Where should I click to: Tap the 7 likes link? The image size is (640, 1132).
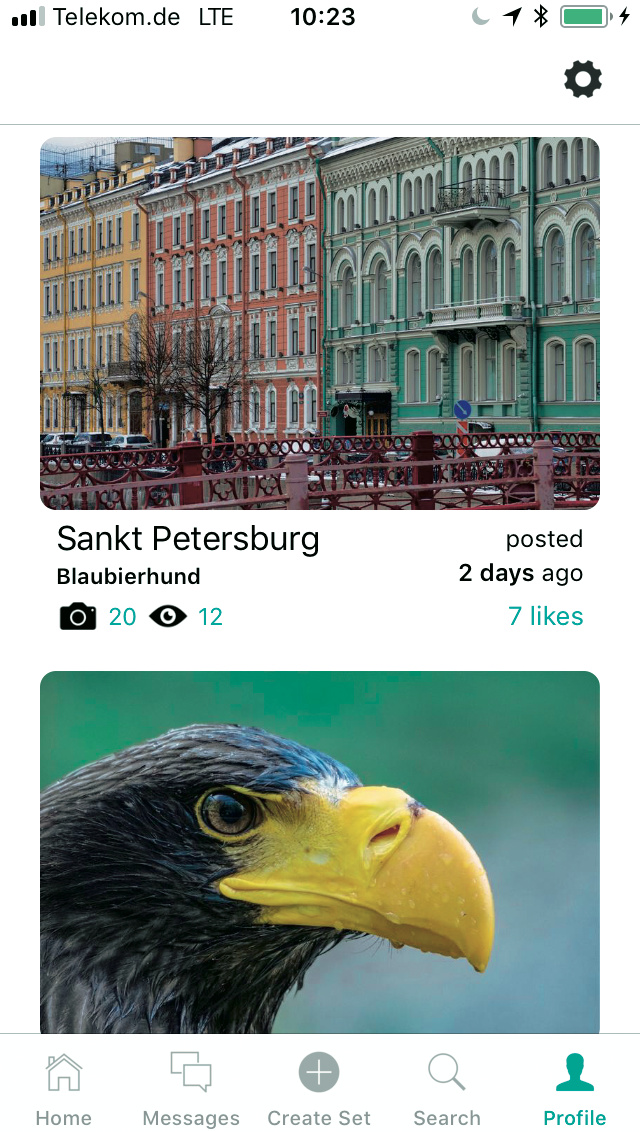pyautogui.click(x=545, y=616)
